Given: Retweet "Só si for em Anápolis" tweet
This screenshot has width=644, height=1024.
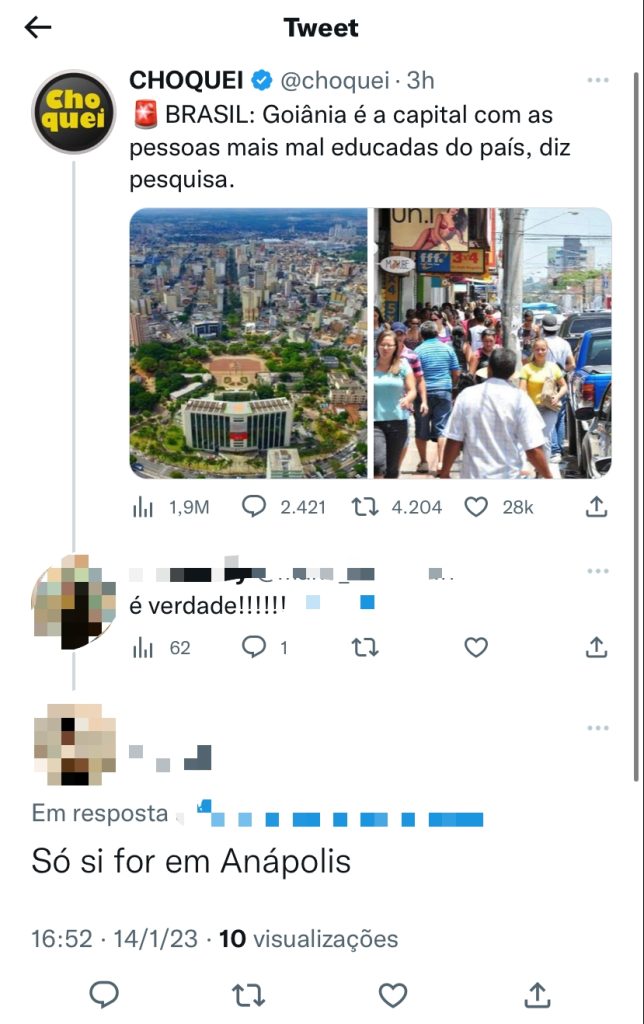Looking at the screenshot, I should pos(248,995).
